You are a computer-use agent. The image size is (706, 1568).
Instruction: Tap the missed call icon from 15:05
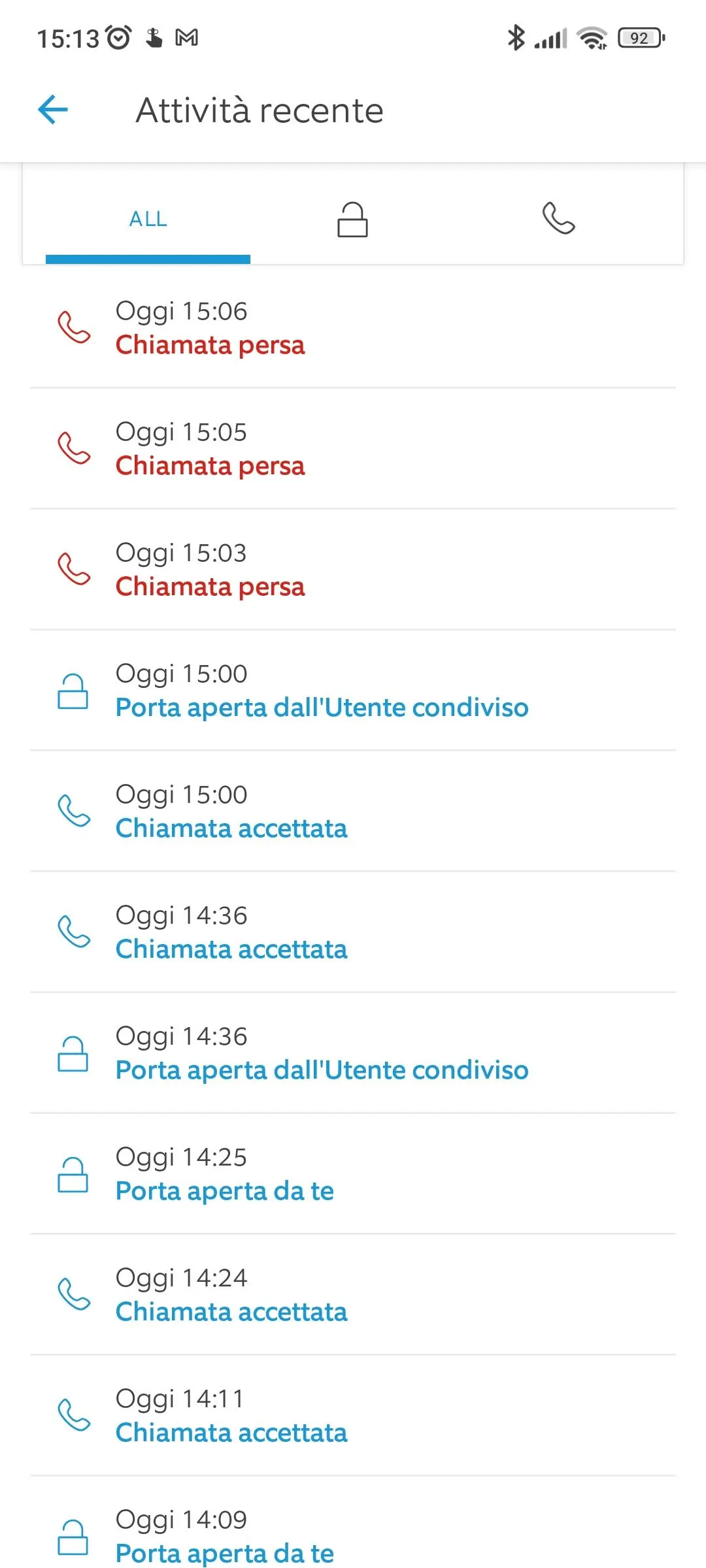[74, 449]
